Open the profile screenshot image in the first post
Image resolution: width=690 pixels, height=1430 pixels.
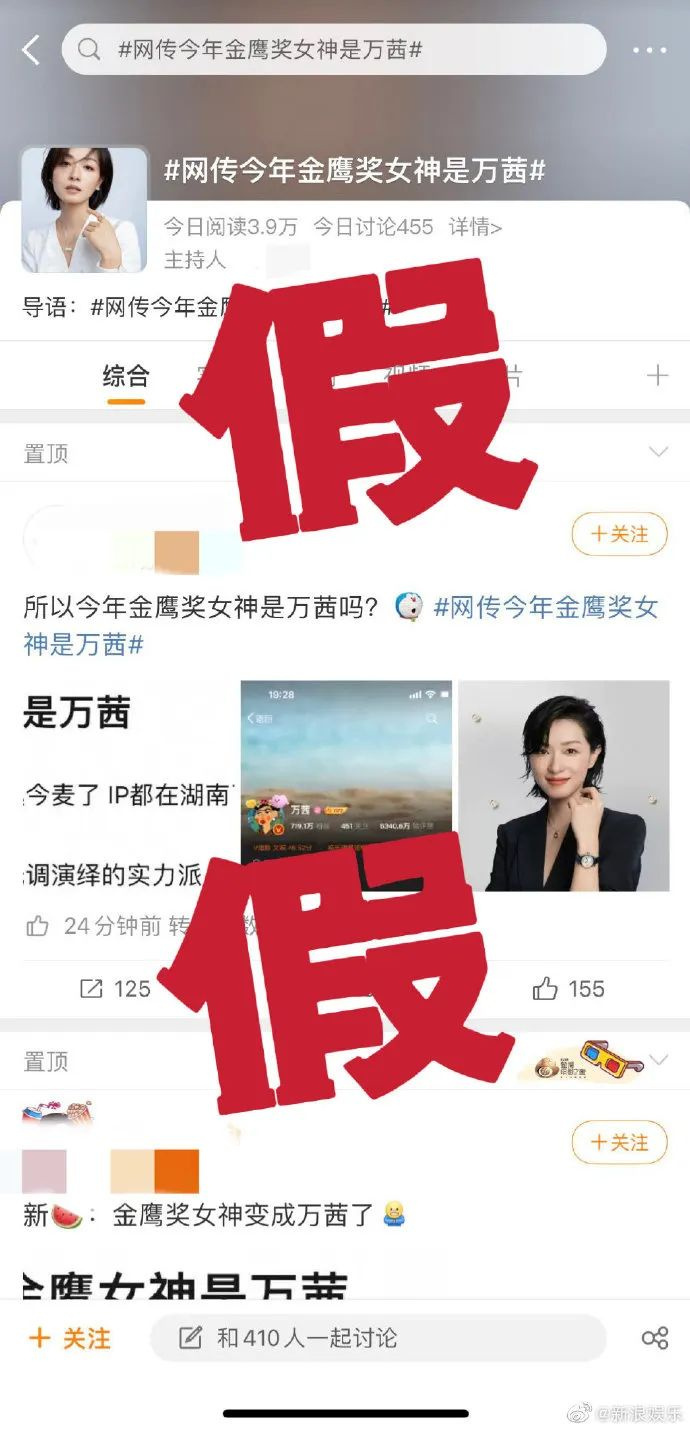[346, 770]
